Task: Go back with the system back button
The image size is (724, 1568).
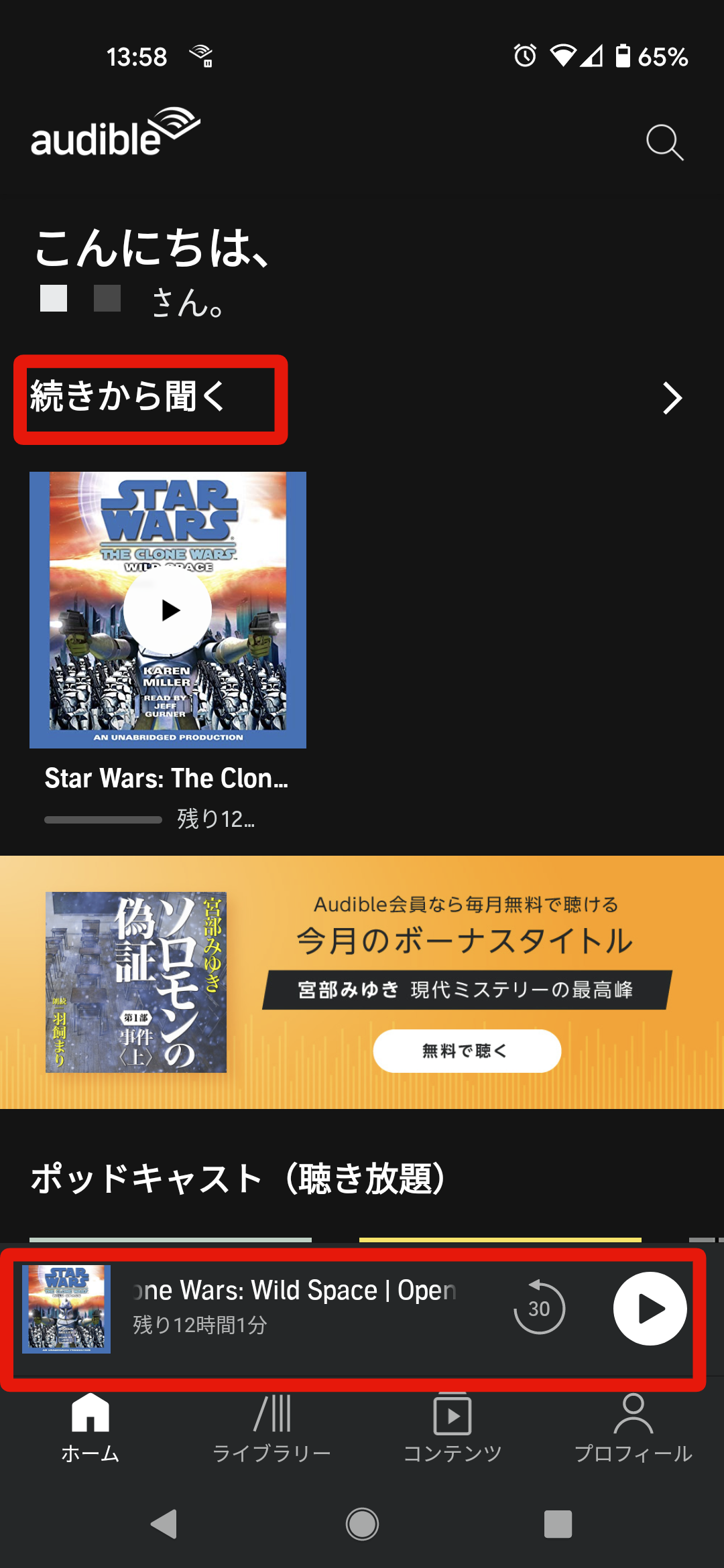Action: coord(164,1524)
